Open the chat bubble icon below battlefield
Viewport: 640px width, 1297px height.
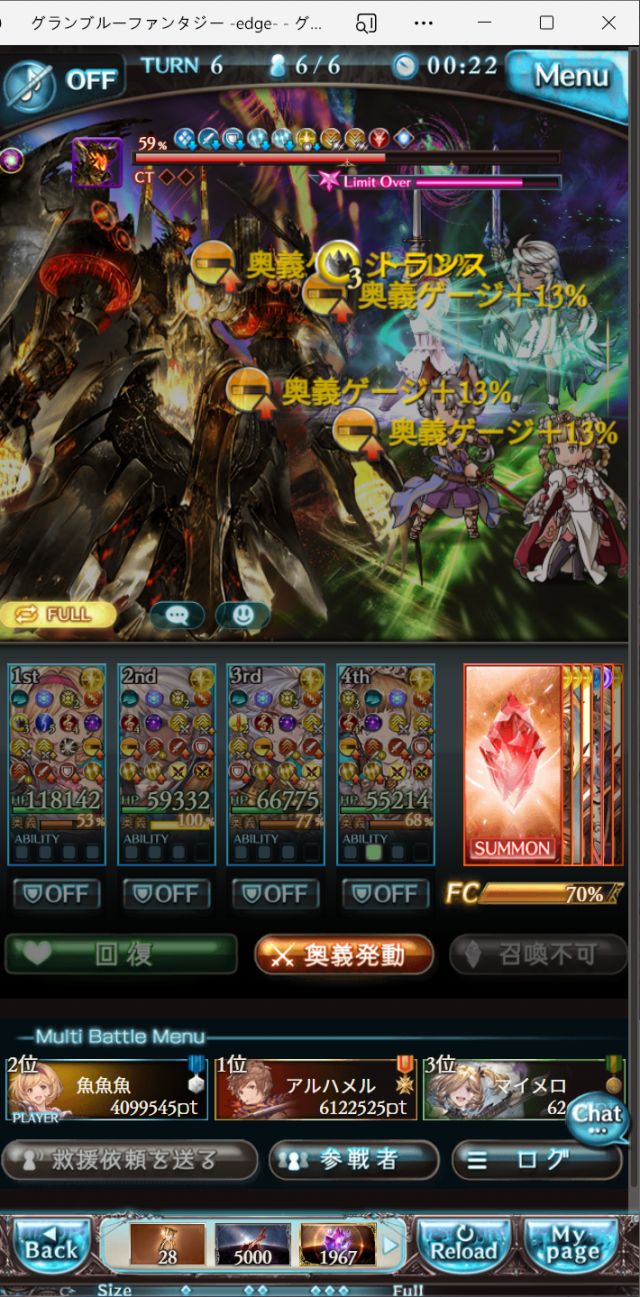coord(177,615)
